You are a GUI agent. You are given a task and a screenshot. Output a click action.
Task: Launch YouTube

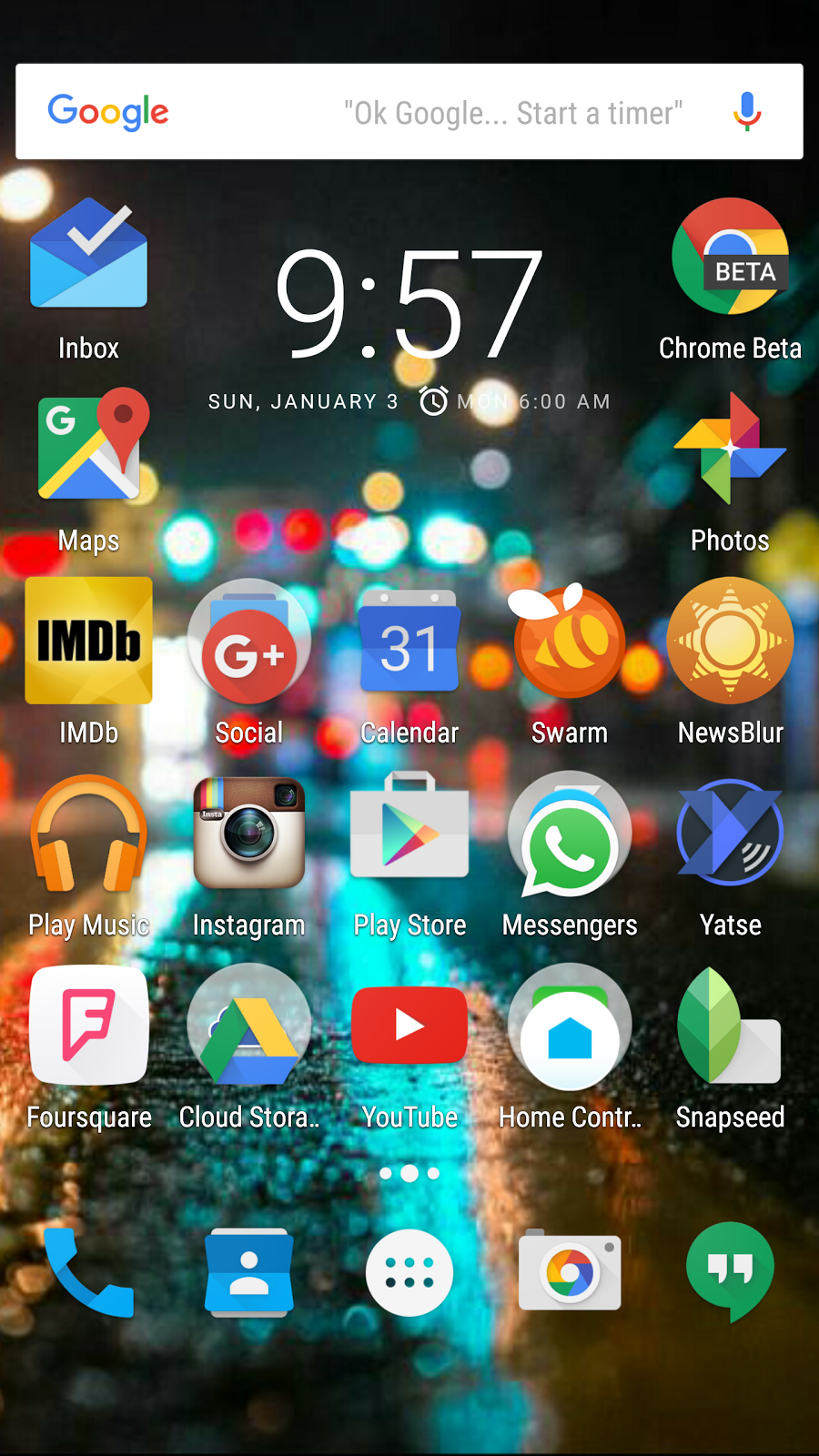(x=409, y=1026)
